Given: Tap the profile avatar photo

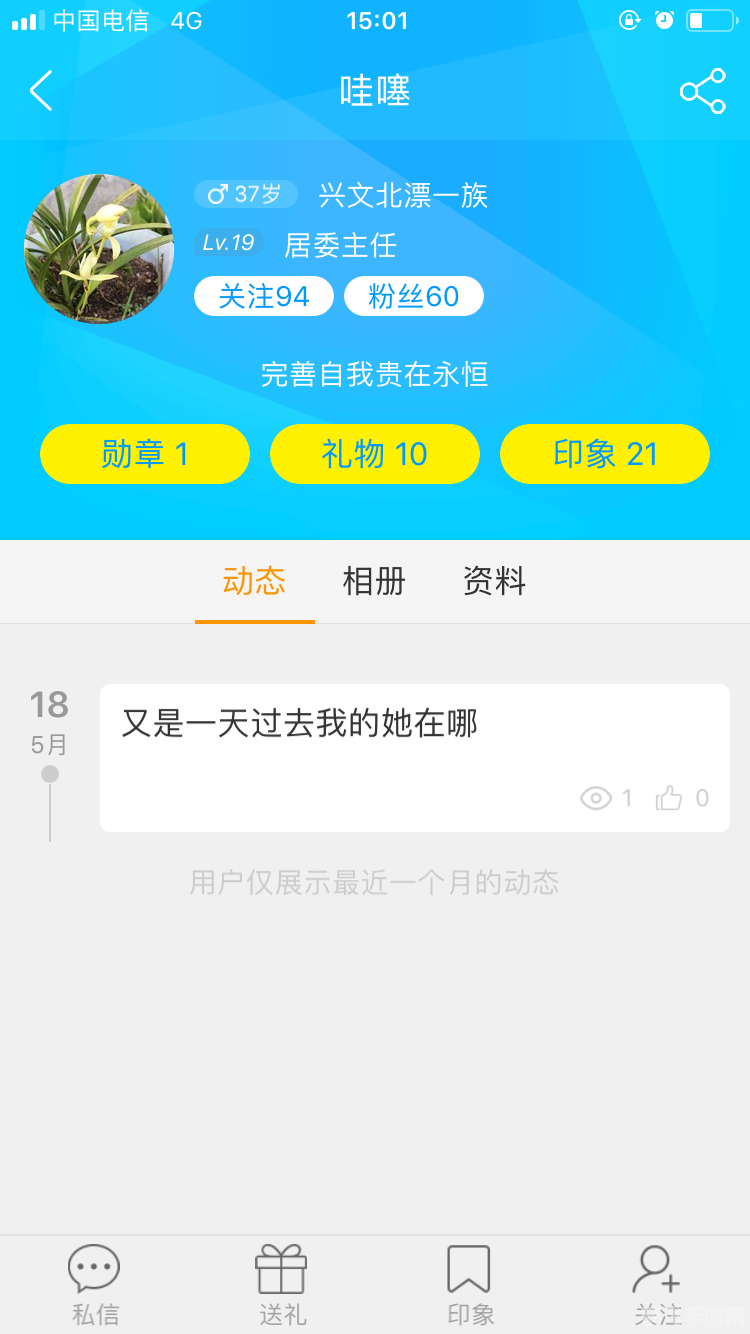Looking at the screenshot, I should tap(99, 249).
